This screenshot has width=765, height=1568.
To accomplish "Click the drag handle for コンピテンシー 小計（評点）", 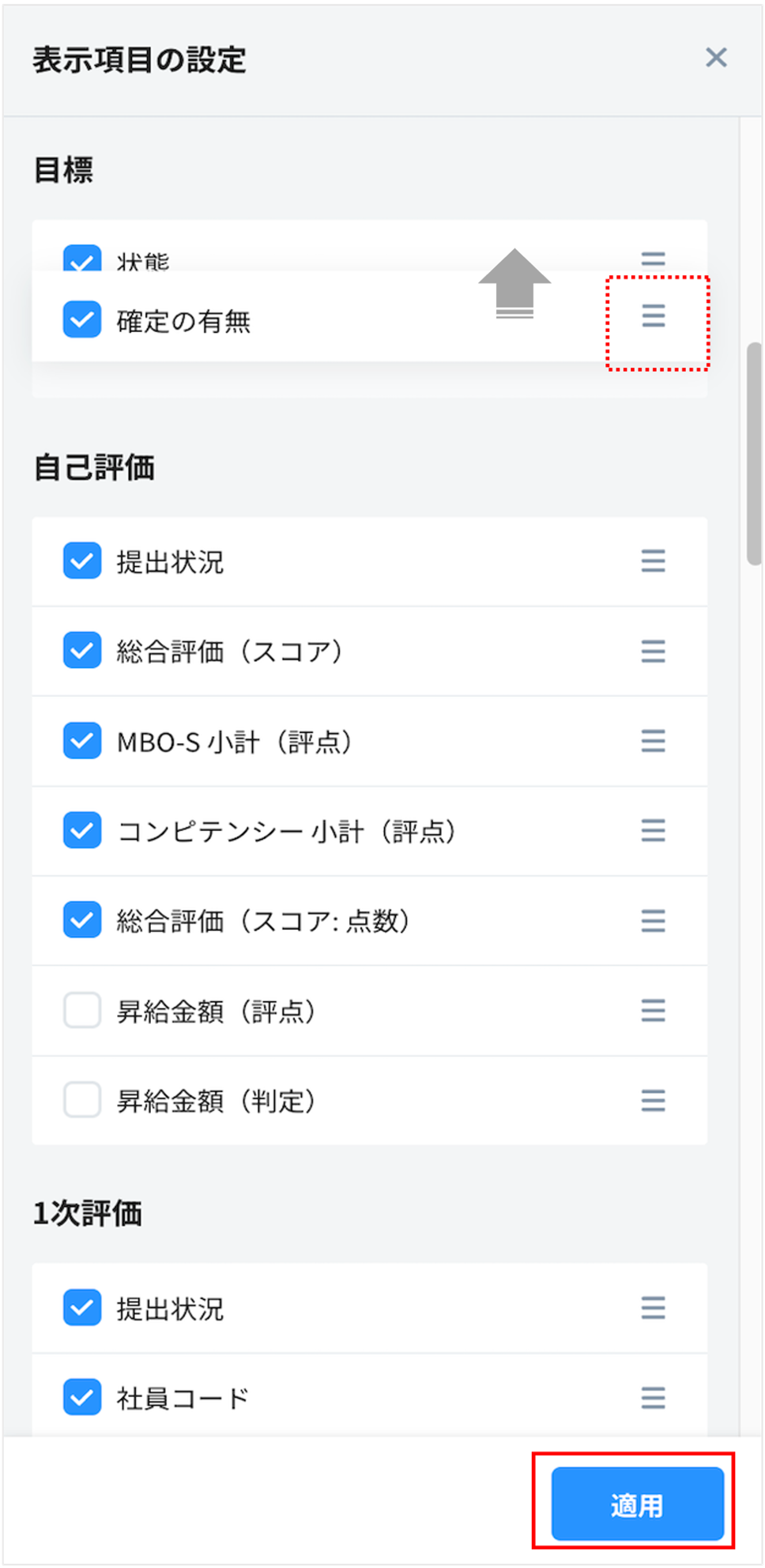I will 653,831.
